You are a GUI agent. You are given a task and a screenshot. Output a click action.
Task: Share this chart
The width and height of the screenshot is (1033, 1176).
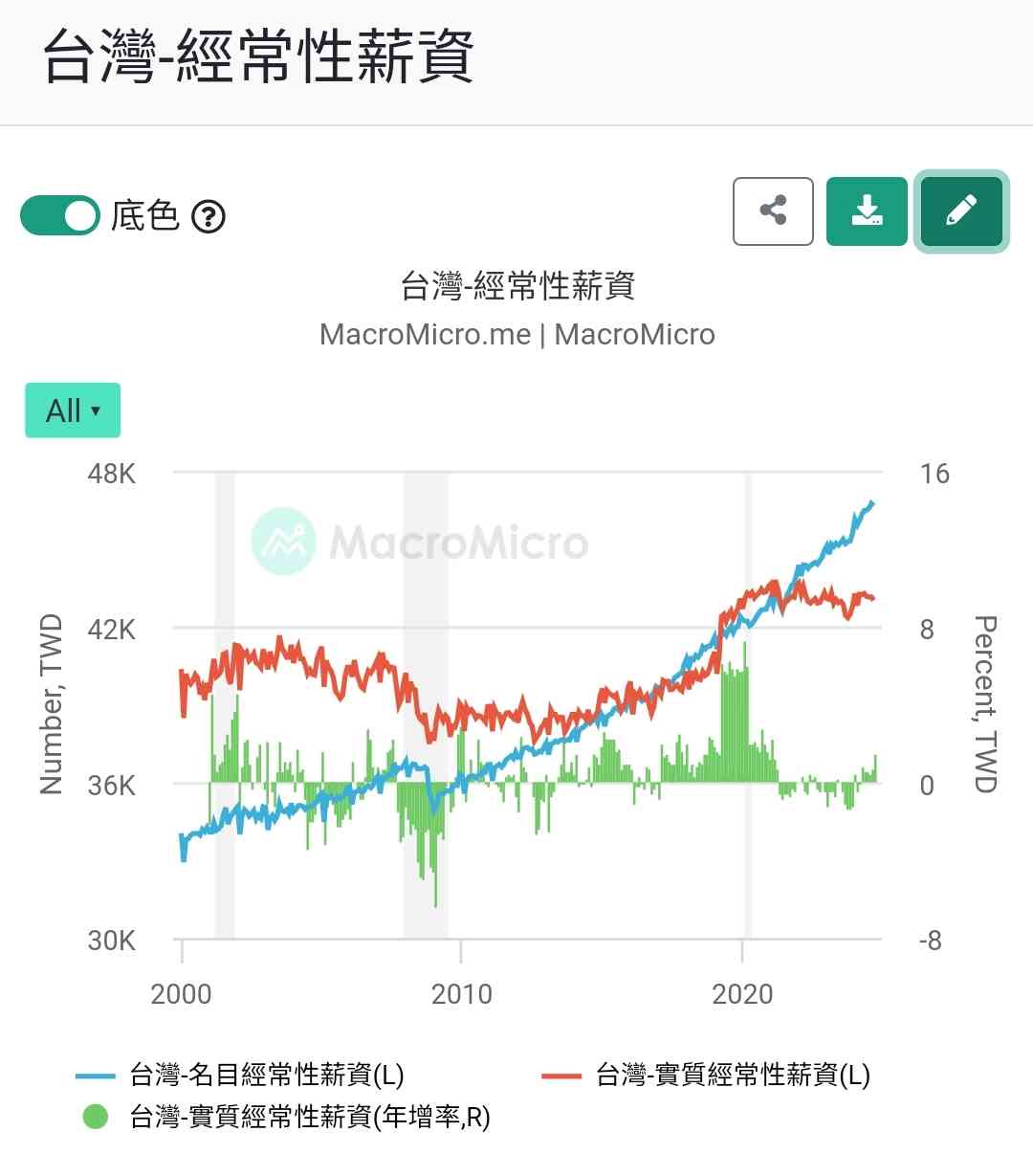point(773,211)
